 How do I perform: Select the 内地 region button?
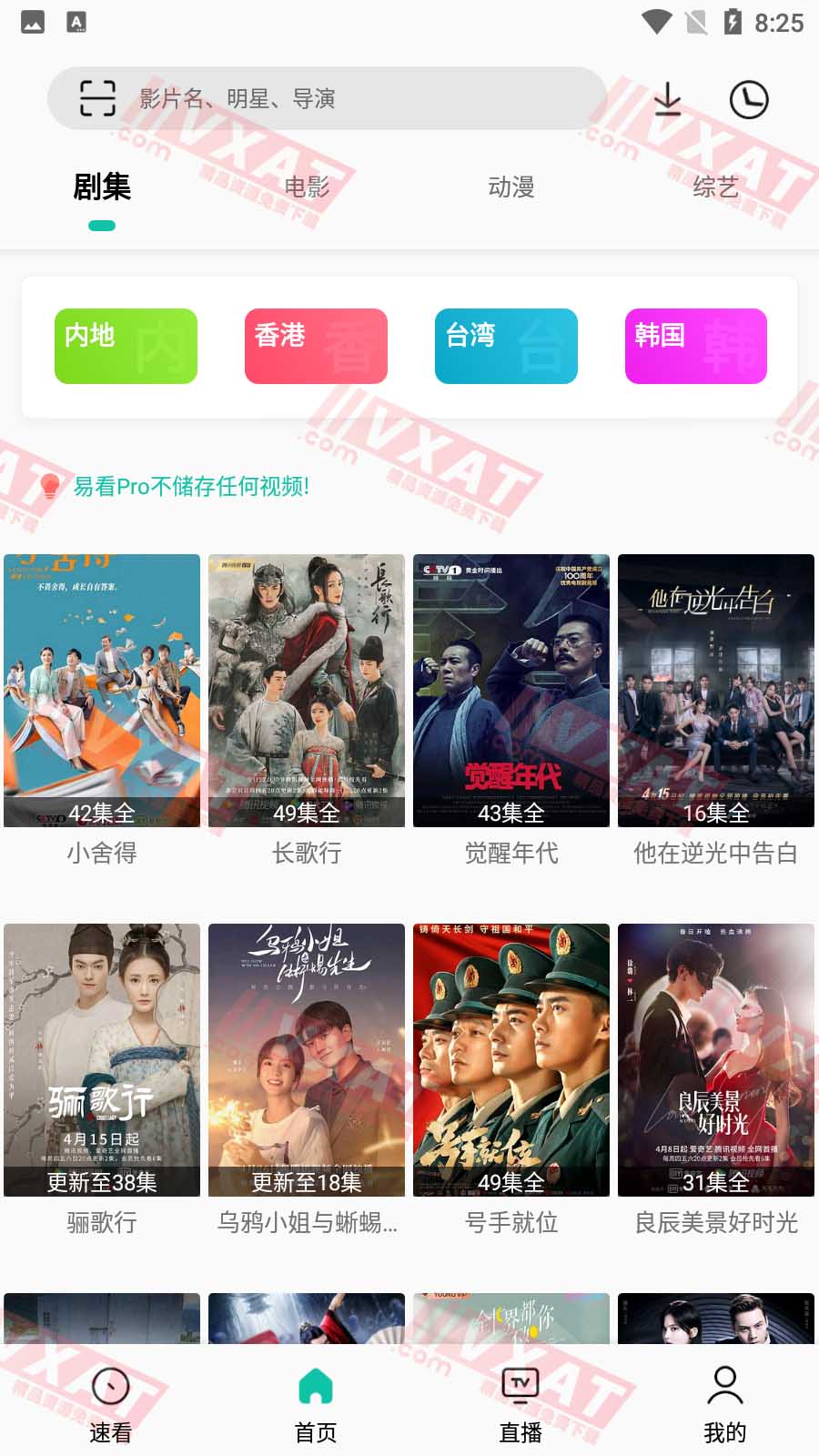coord(125,347)
